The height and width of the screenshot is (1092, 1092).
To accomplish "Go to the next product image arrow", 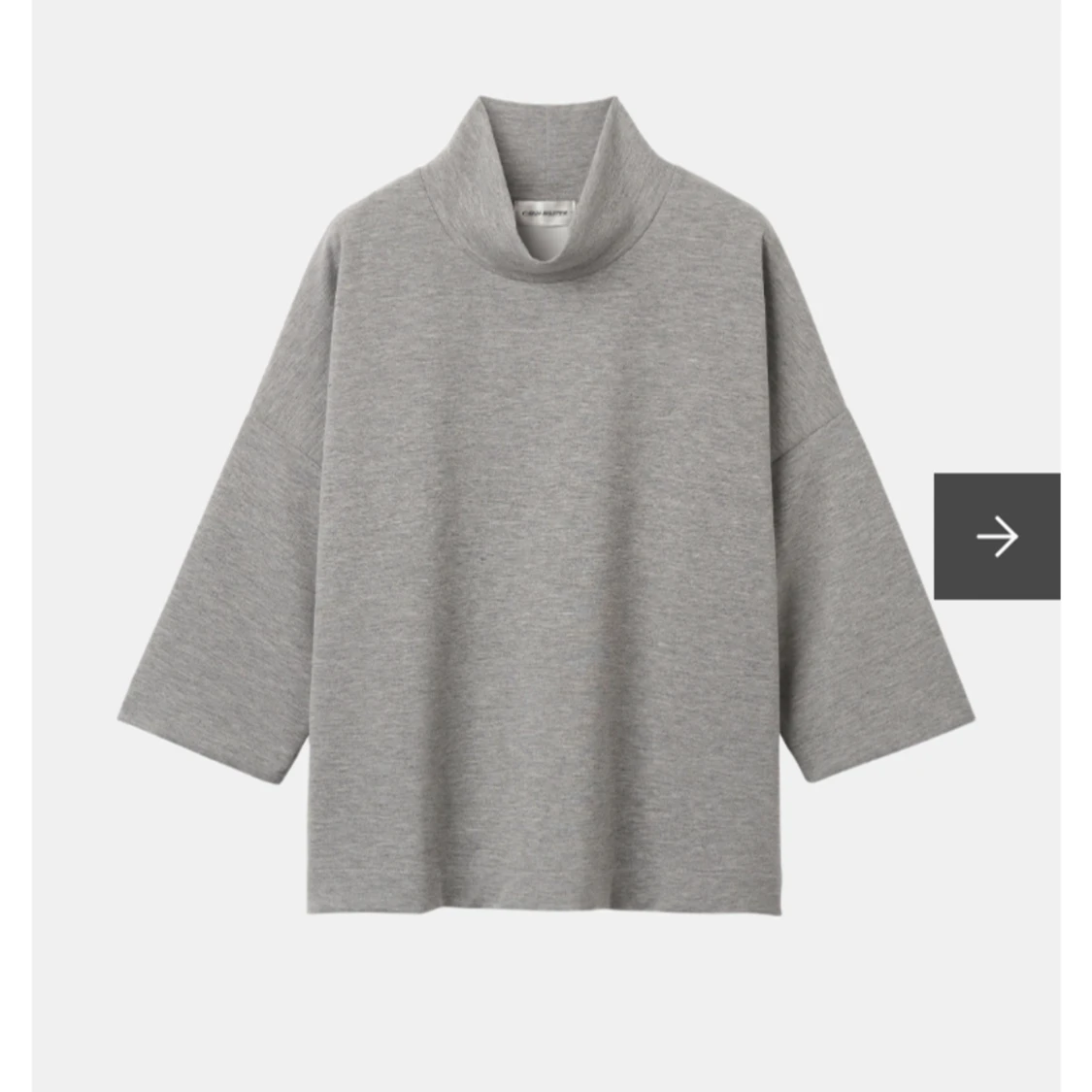I will [996, 536].
